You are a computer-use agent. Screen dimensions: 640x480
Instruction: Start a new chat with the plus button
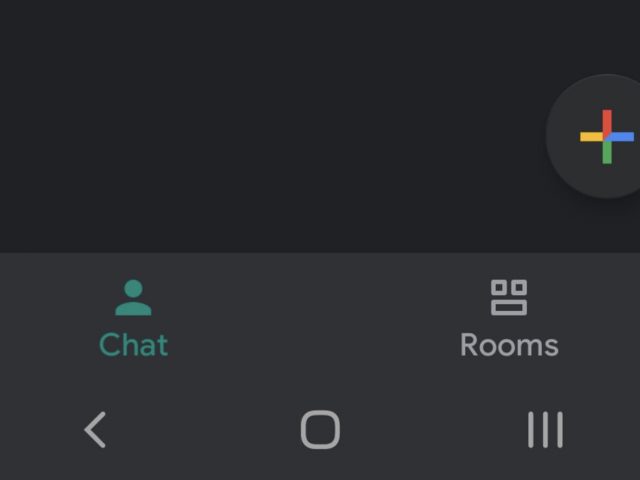click(606, 137)
